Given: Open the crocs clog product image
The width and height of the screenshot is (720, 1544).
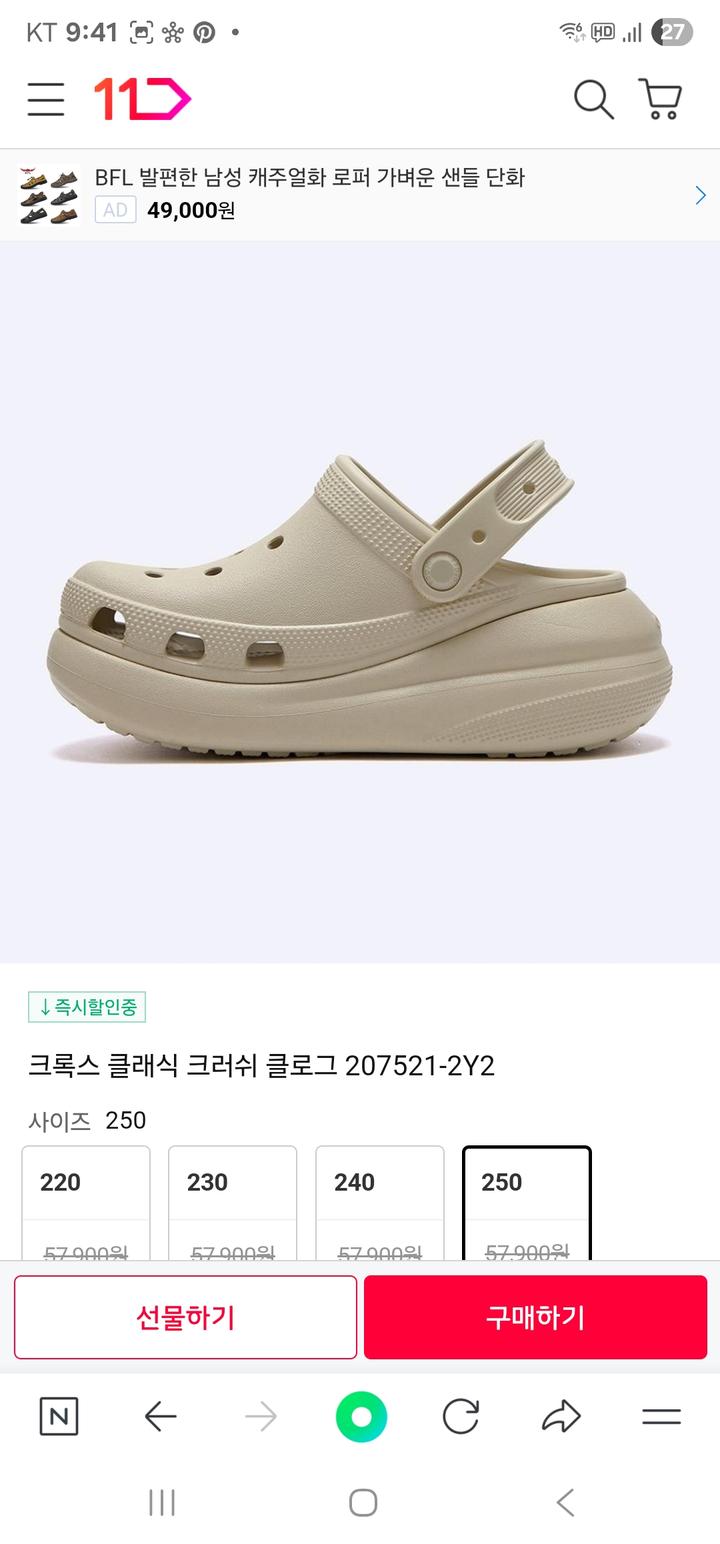Looking at the screenshot, I should pos(360,602).
